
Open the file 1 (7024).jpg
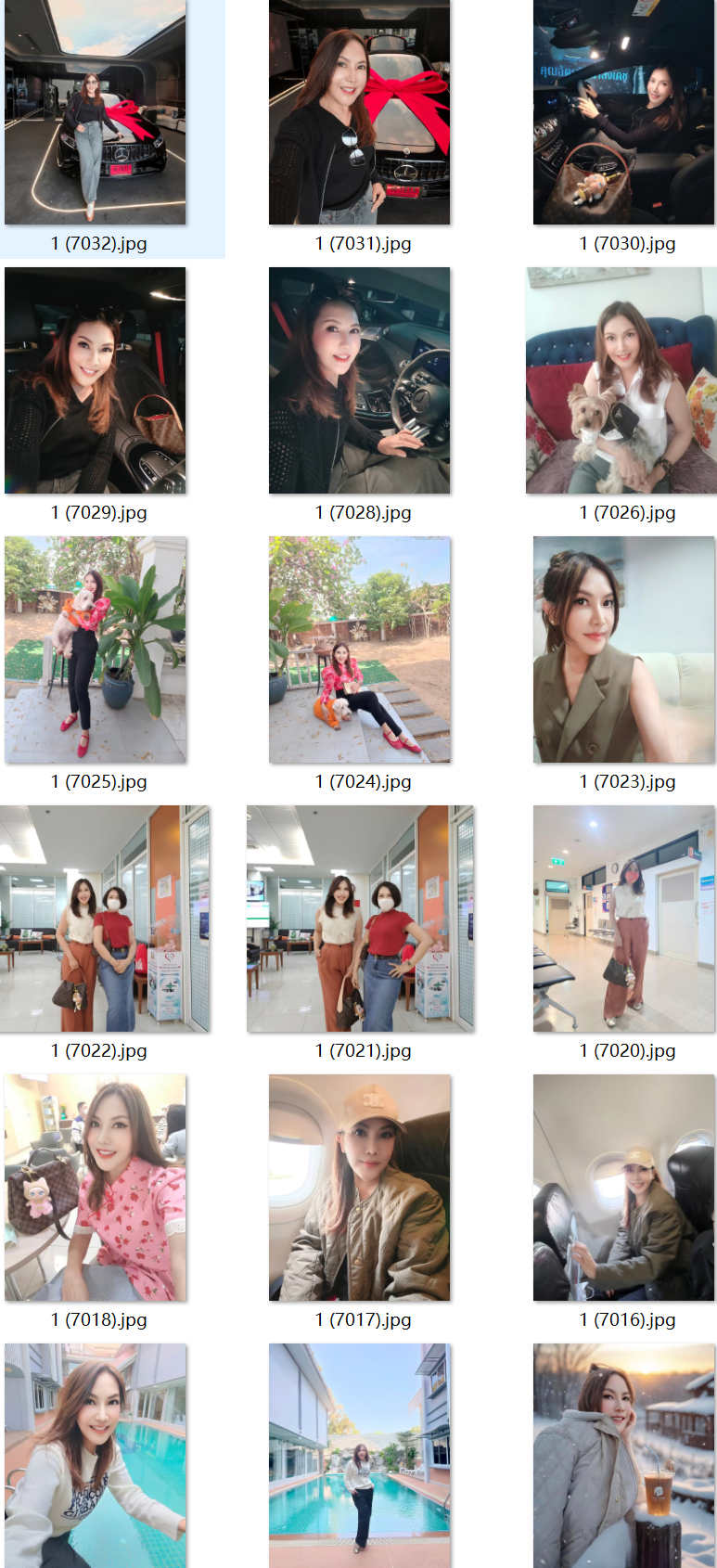click(360, 649)
